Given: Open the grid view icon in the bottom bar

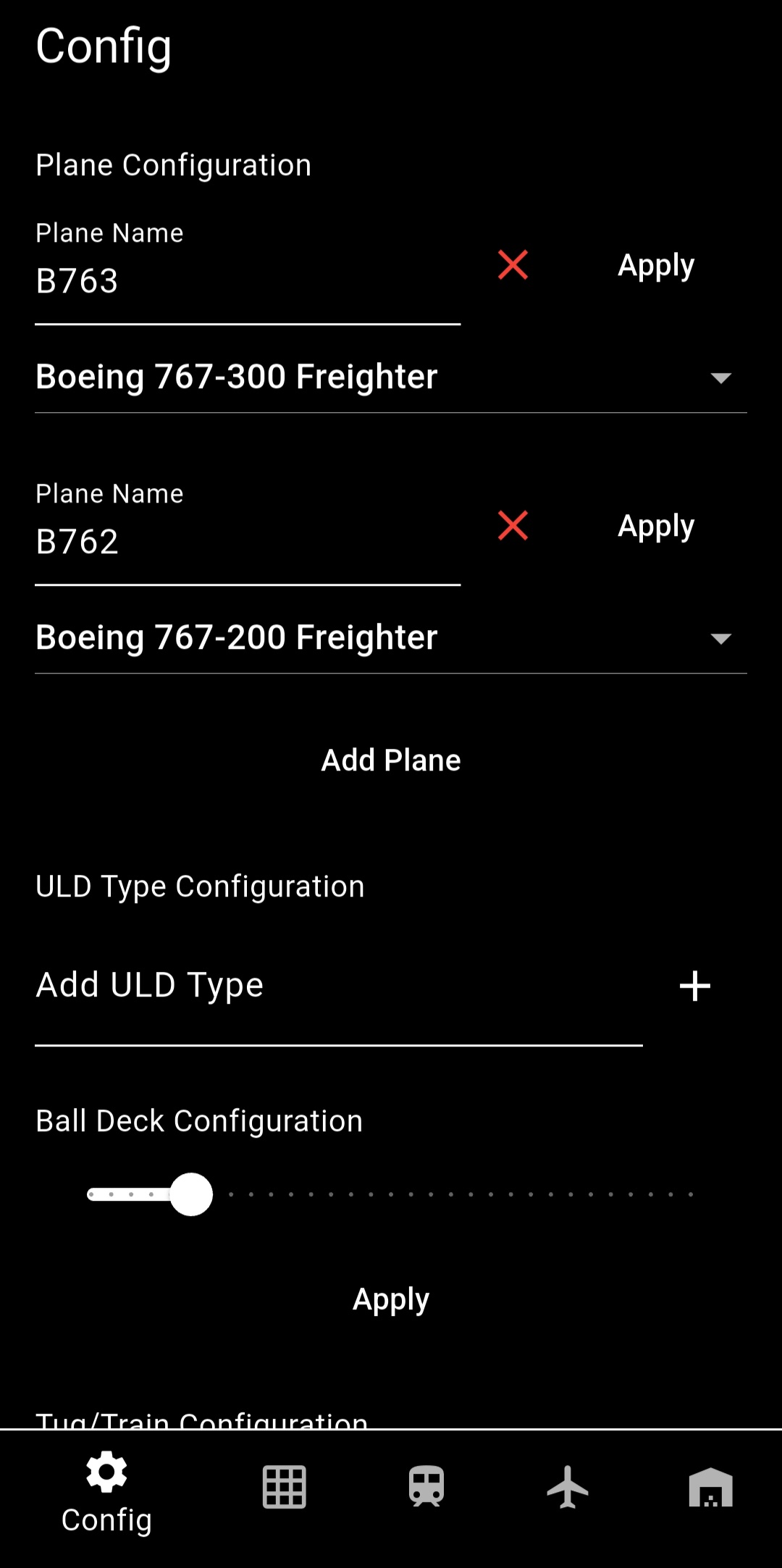Looking at the screenshot, I should (x=284, y=1485).
